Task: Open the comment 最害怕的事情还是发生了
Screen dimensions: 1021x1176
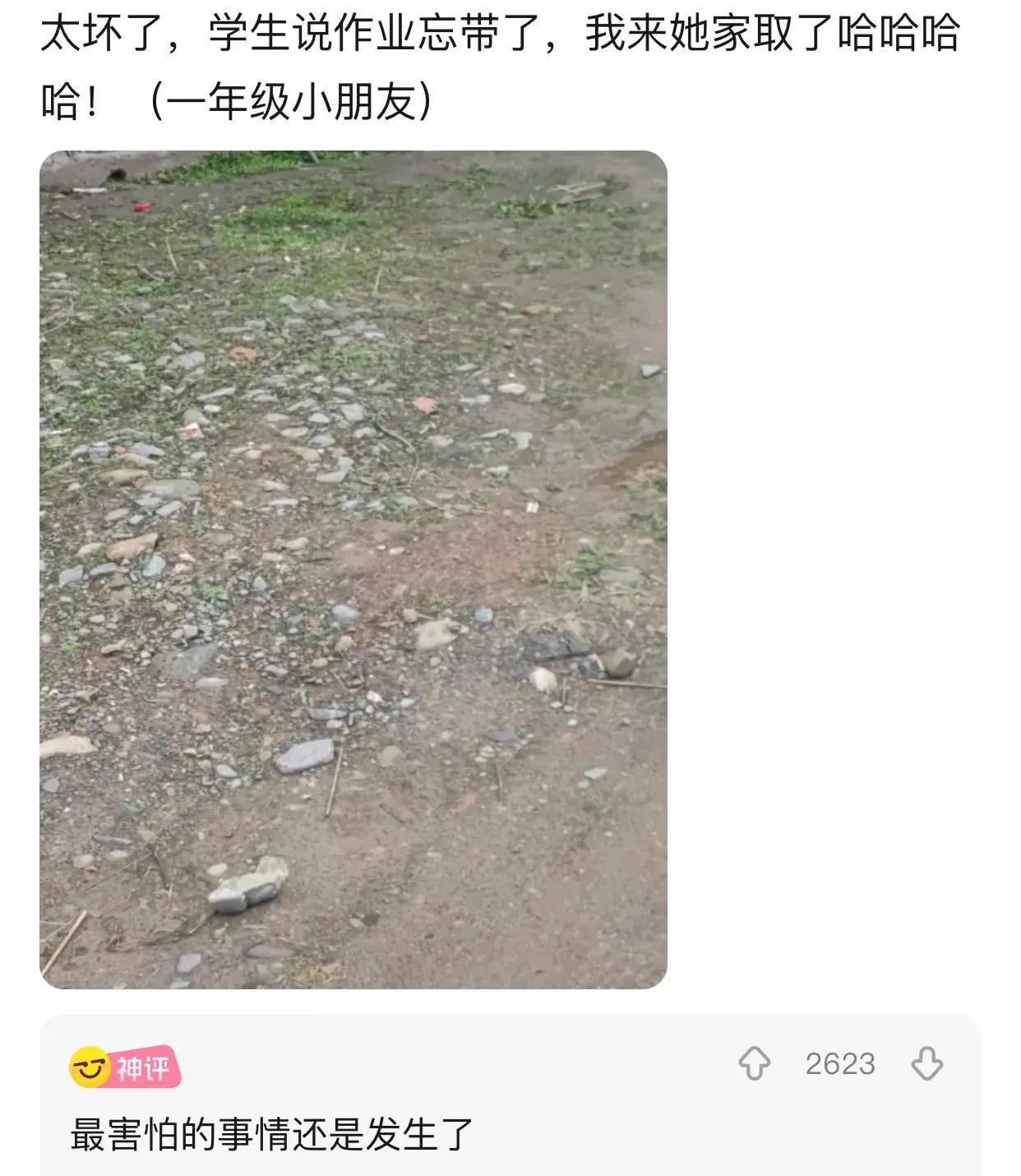Action: [x=272, y=1135]
